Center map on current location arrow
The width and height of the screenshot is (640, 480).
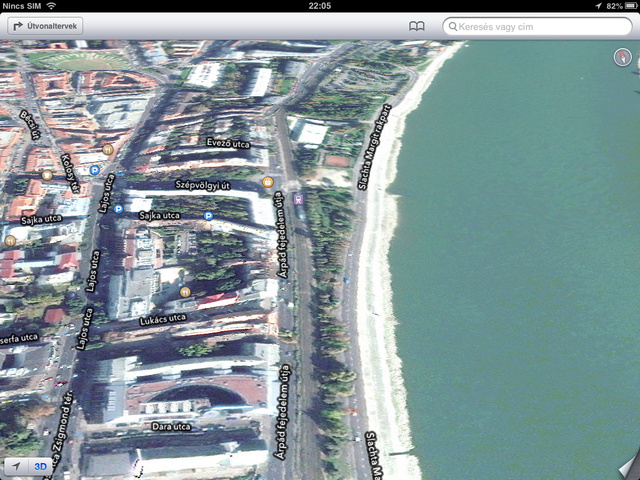16,467
